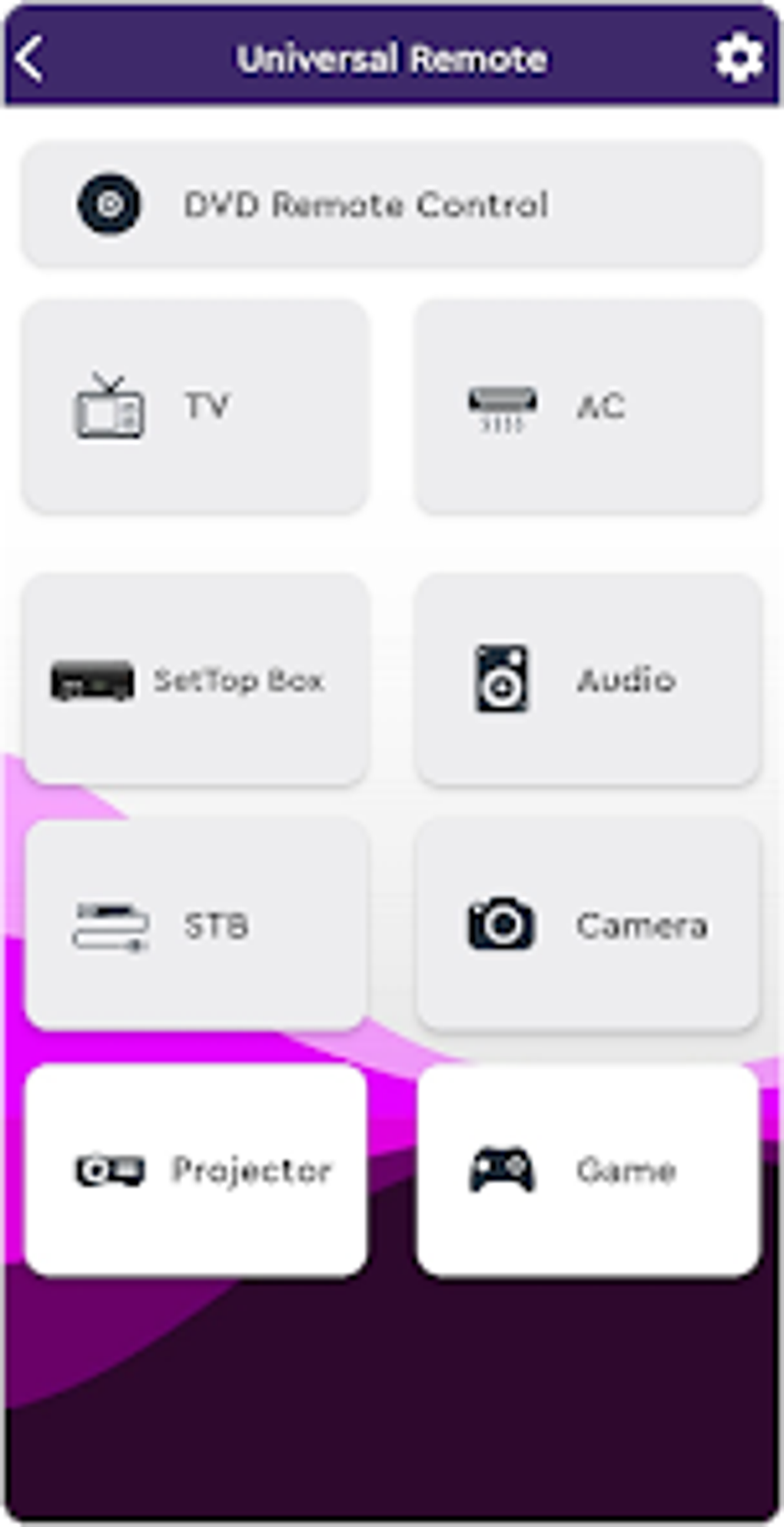784x1527 pixels.
Task: Click the DVD disc icon
Action: [109, 203]
